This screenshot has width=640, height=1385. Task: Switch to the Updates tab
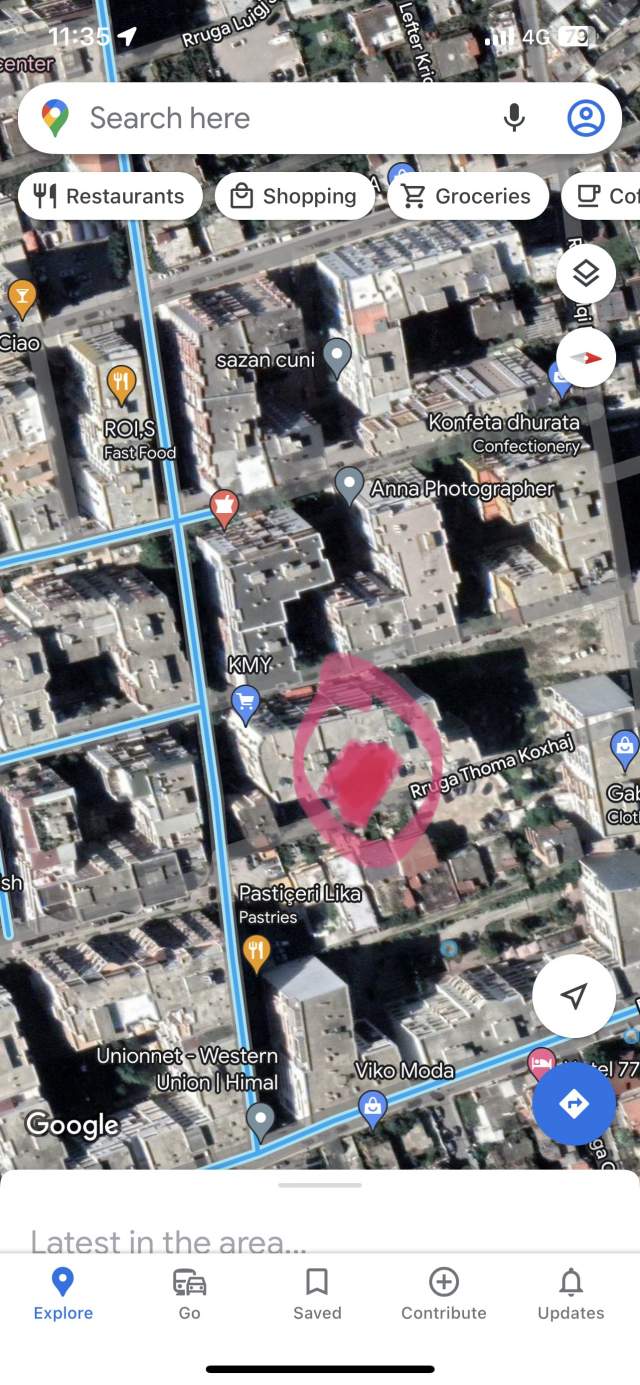point(571,1294)
